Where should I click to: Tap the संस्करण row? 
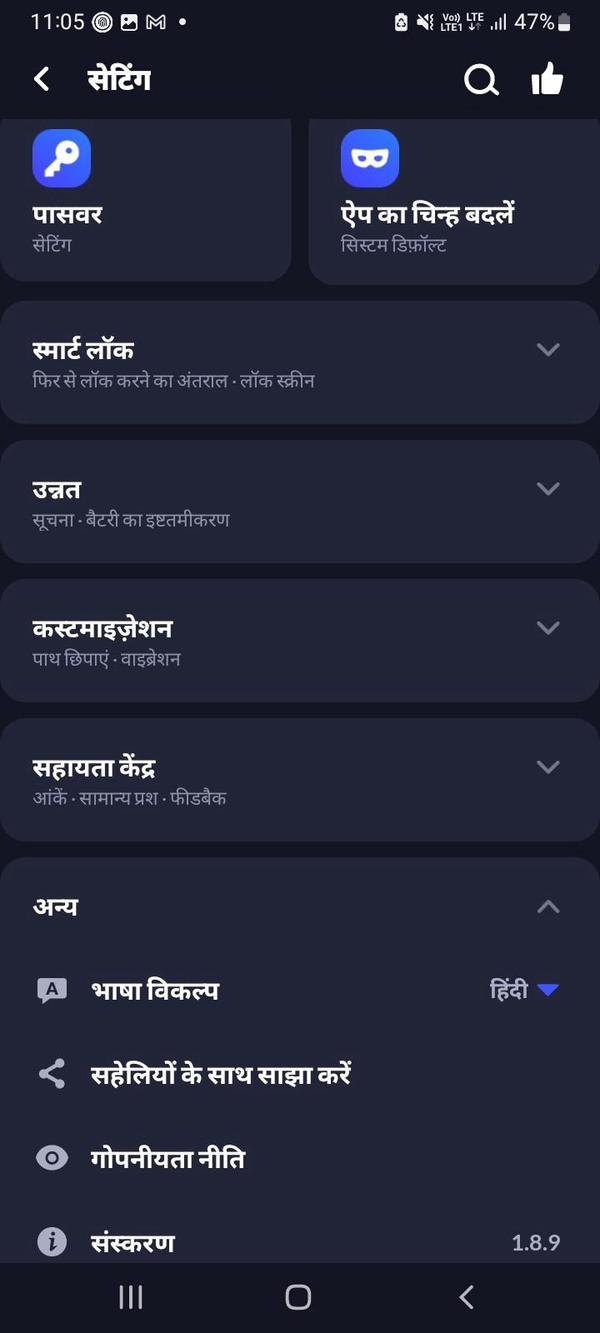299,1243
